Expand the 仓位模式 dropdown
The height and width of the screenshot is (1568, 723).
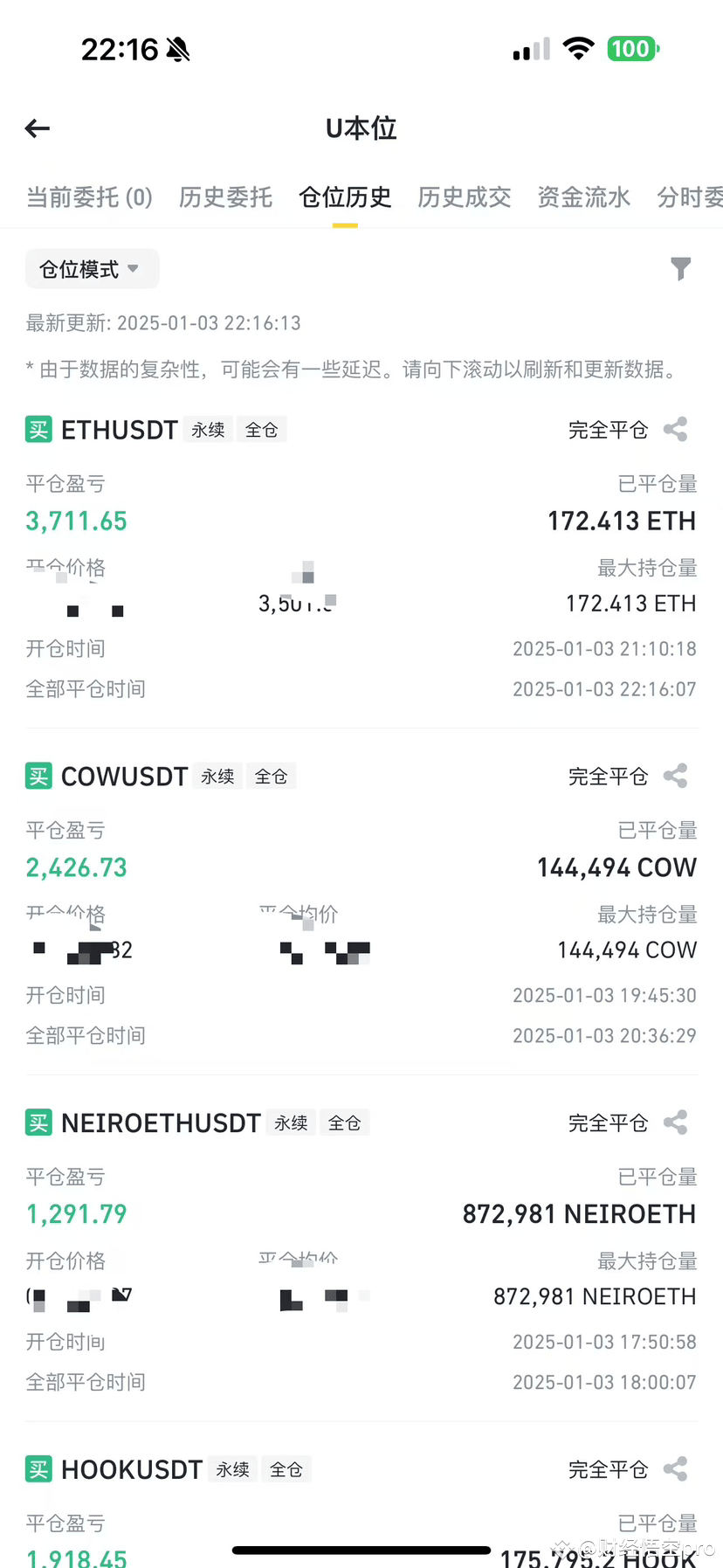point(92,269)
